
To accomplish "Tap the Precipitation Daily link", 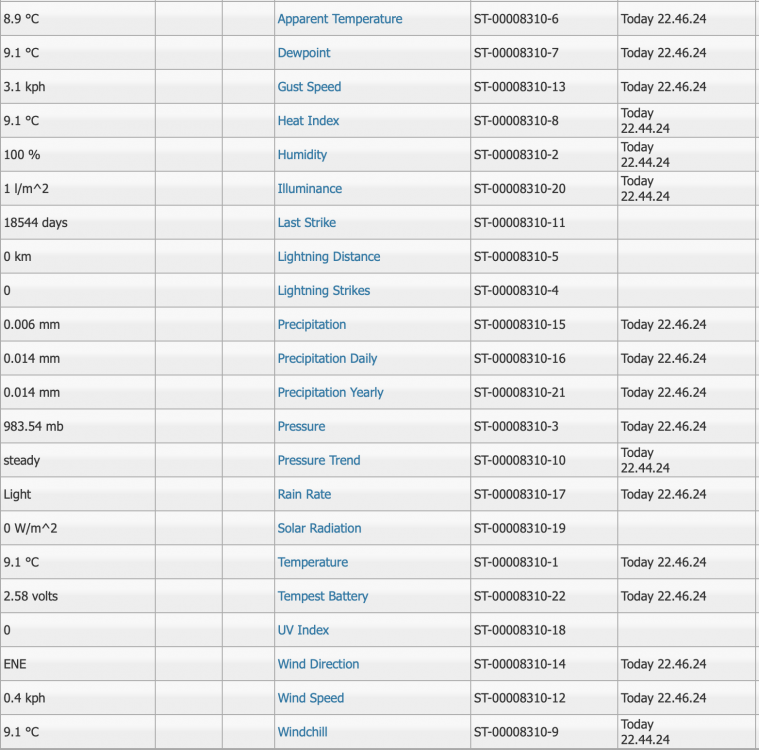I will 327,359.
